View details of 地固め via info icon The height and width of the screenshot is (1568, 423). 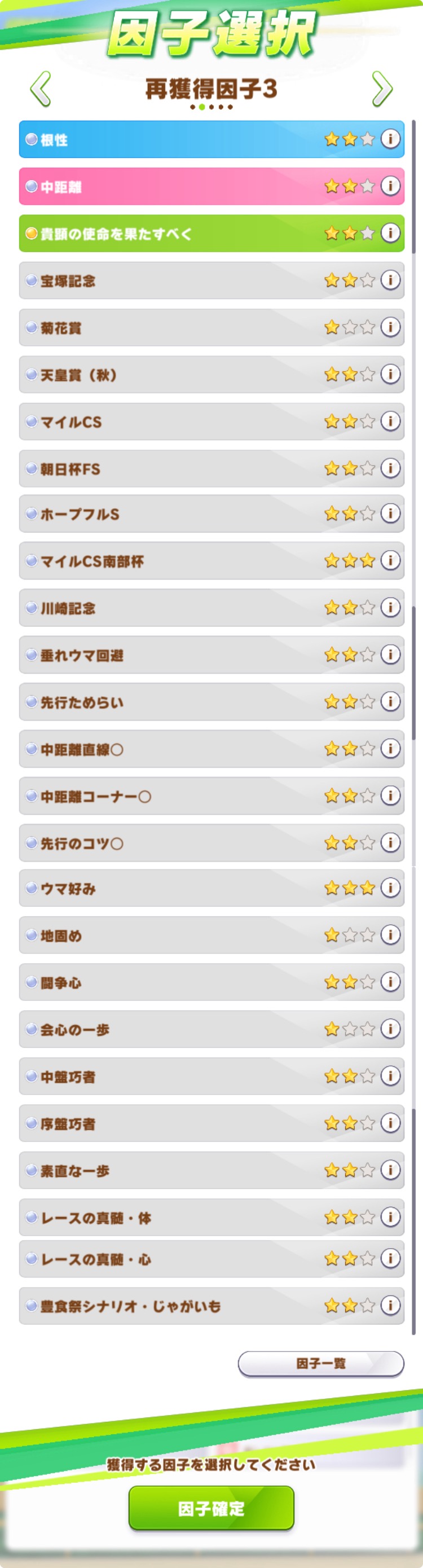390,935
